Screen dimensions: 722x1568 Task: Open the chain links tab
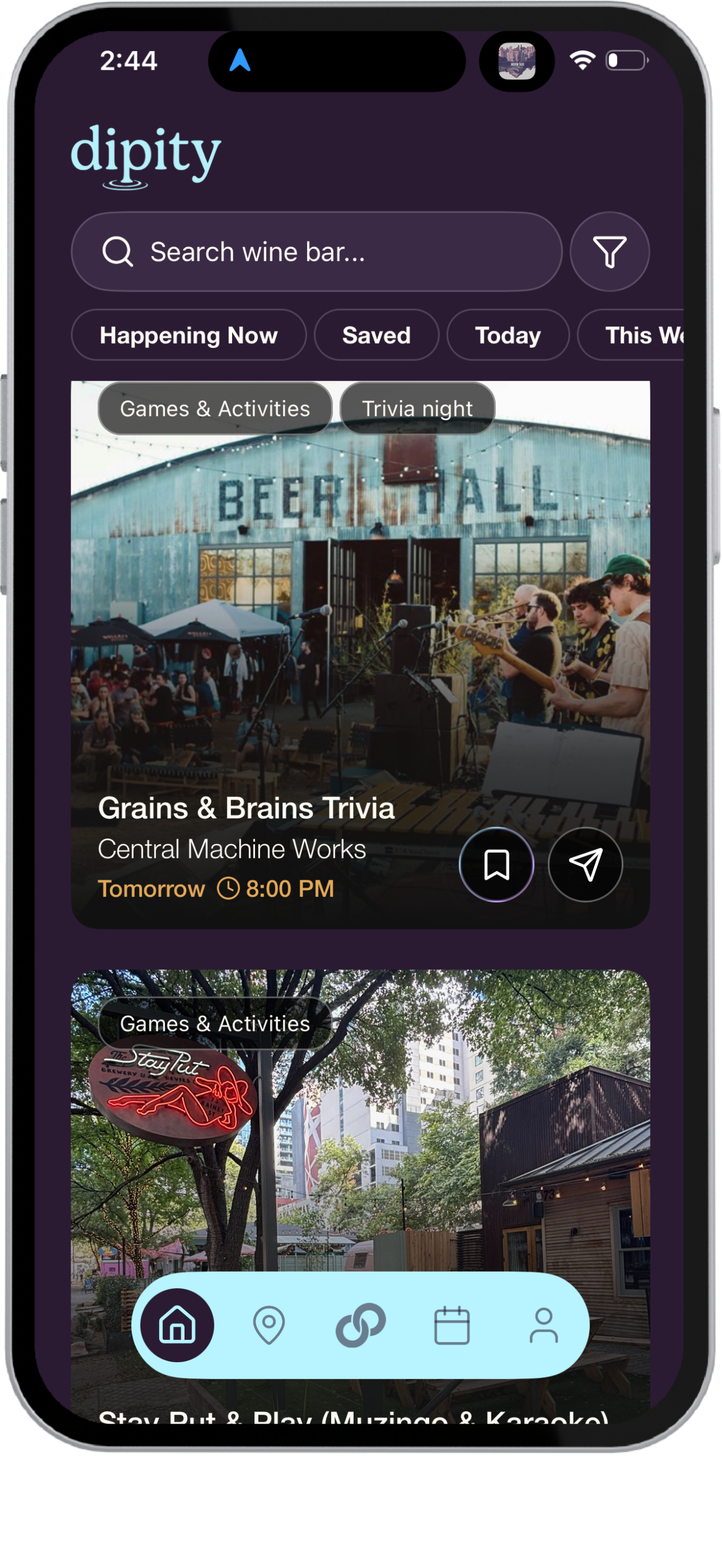click(x=360, y=1324)
